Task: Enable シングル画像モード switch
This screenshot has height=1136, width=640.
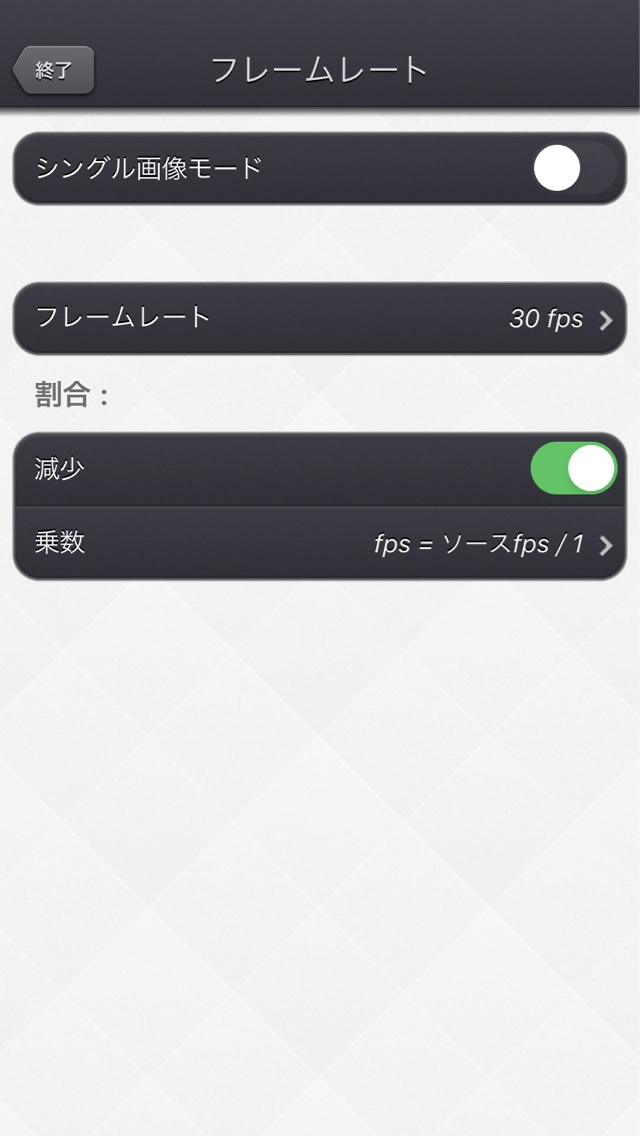Action: 574,168
